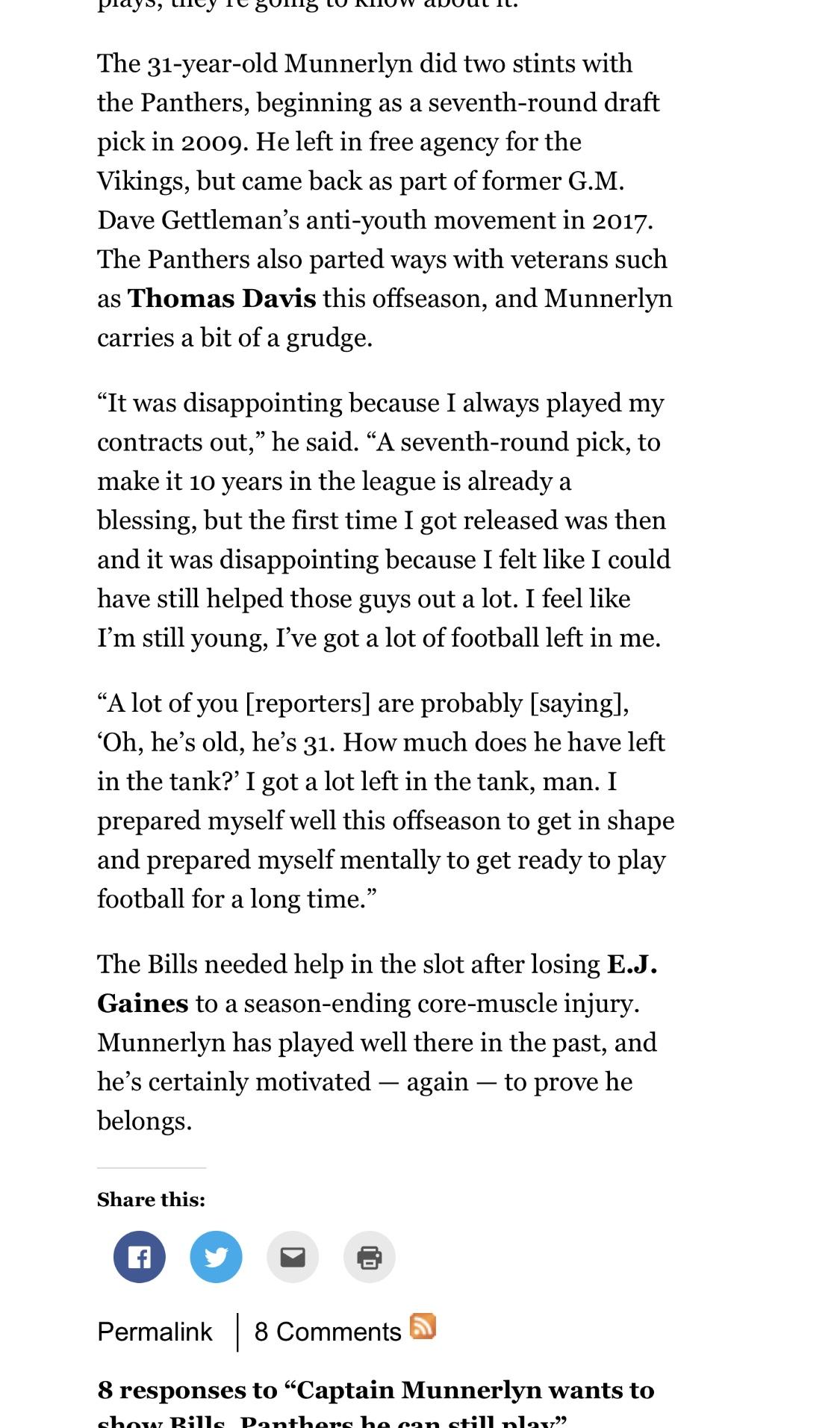Email this article via the envelope icon
This screenshot has width=840, height=1428.
293,1257
